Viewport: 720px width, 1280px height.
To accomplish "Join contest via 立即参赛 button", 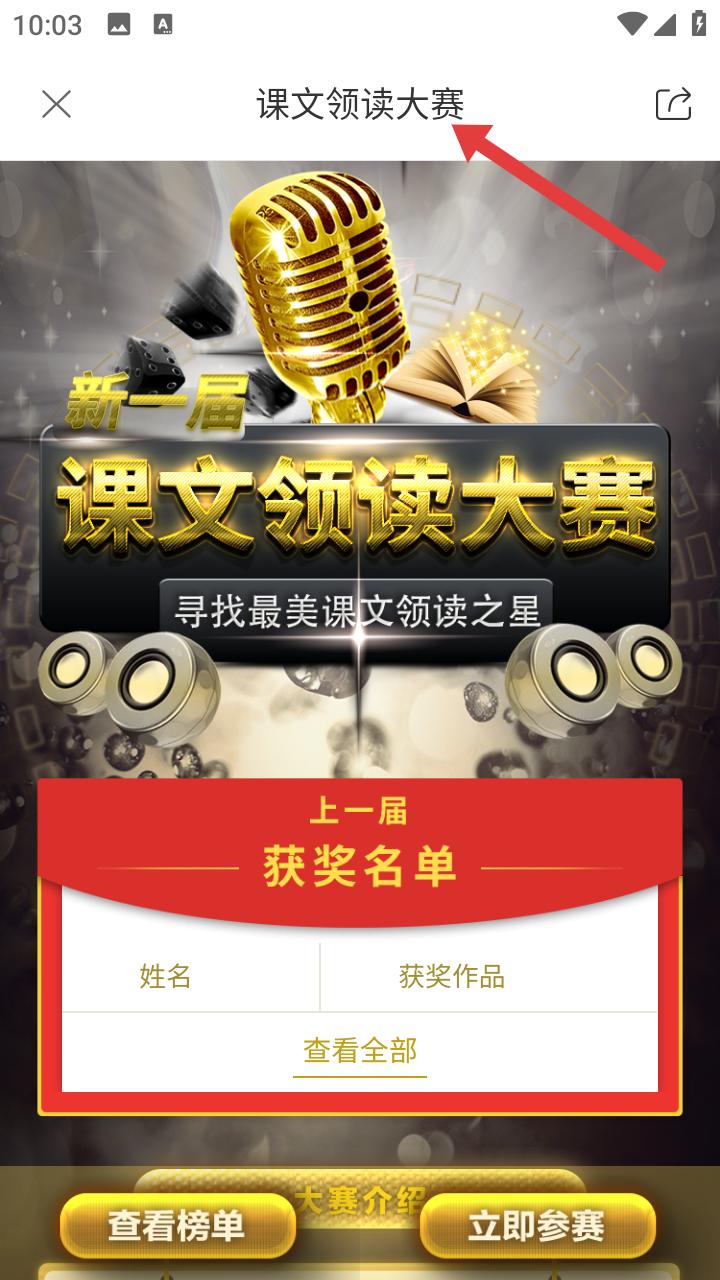I will [x=537, y=1226].
